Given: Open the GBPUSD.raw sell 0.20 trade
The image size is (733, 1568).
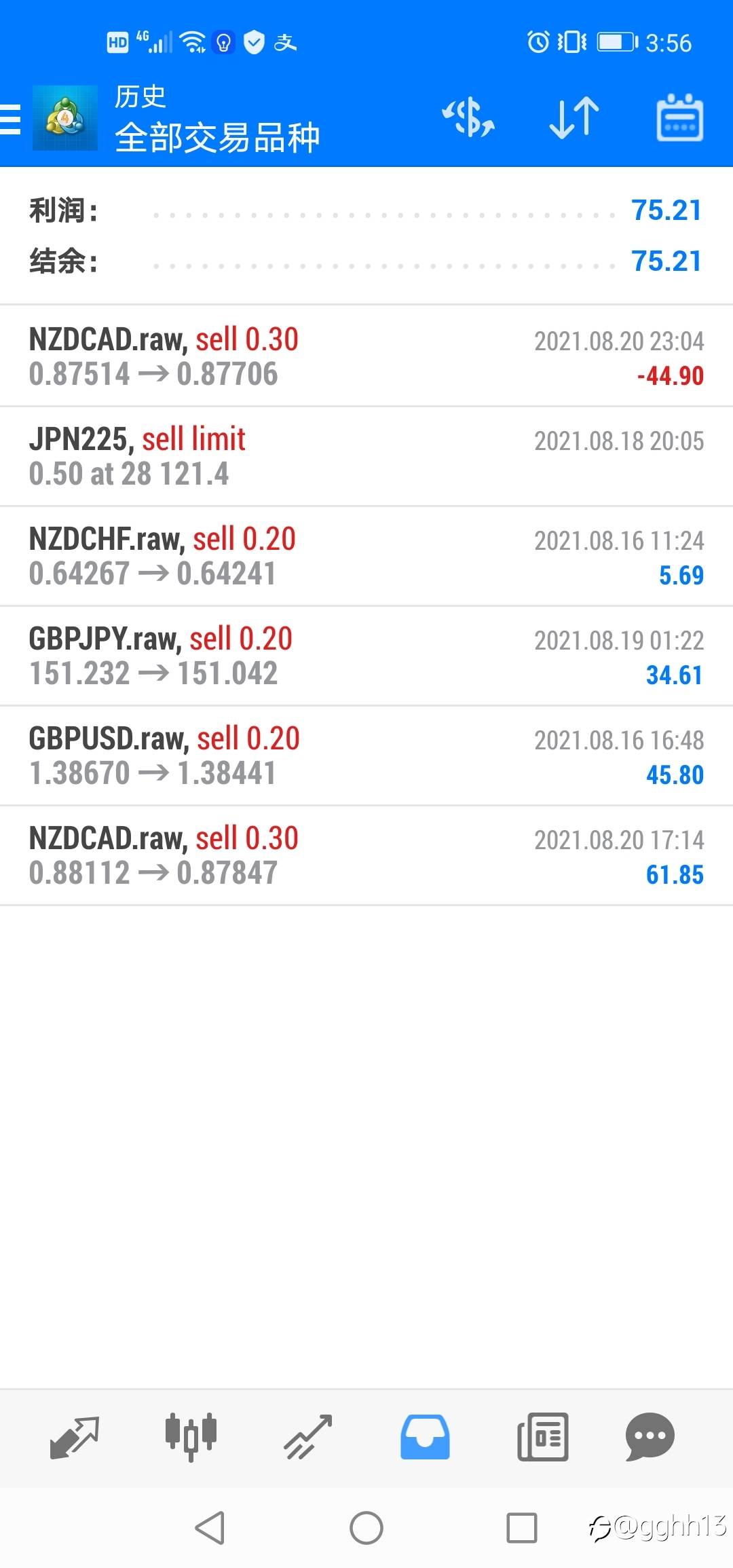Looking at the screenshot, I should (366, 755).
